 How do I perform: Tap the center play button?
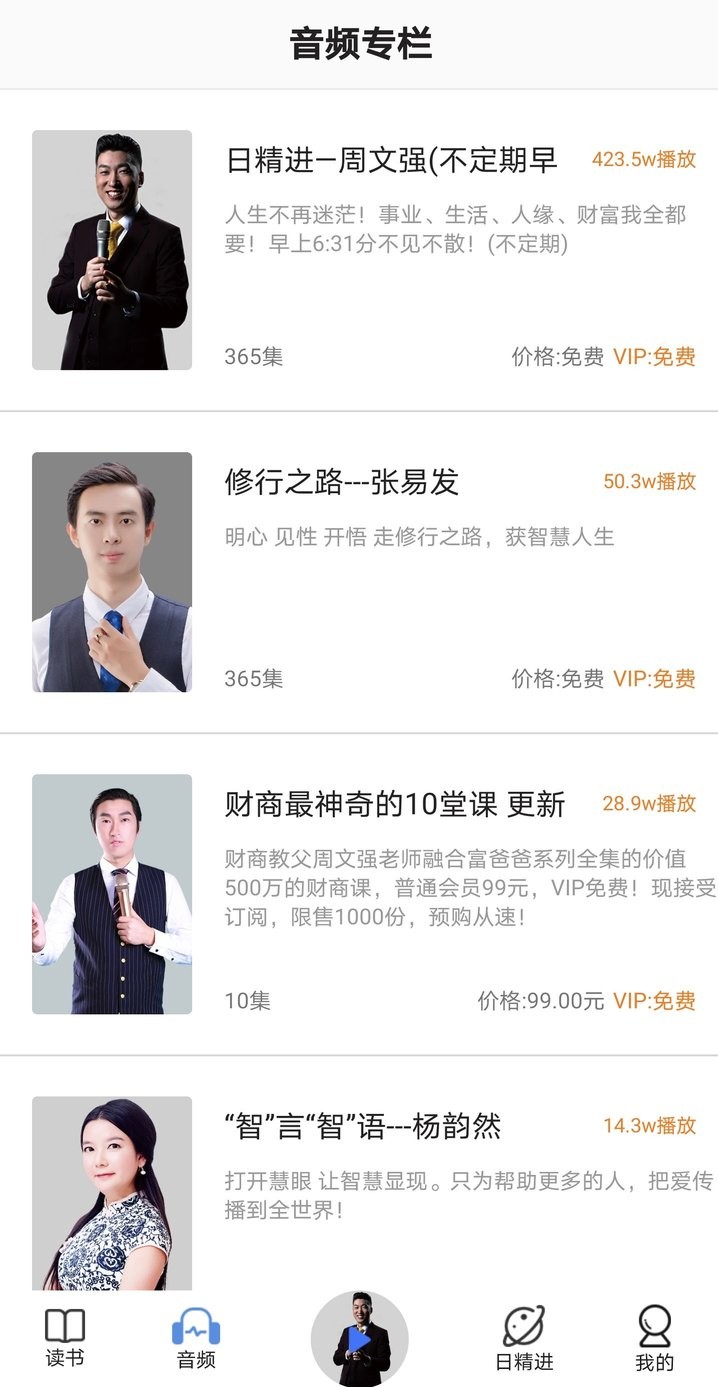pyautogui.click(x=360, y=1338)
